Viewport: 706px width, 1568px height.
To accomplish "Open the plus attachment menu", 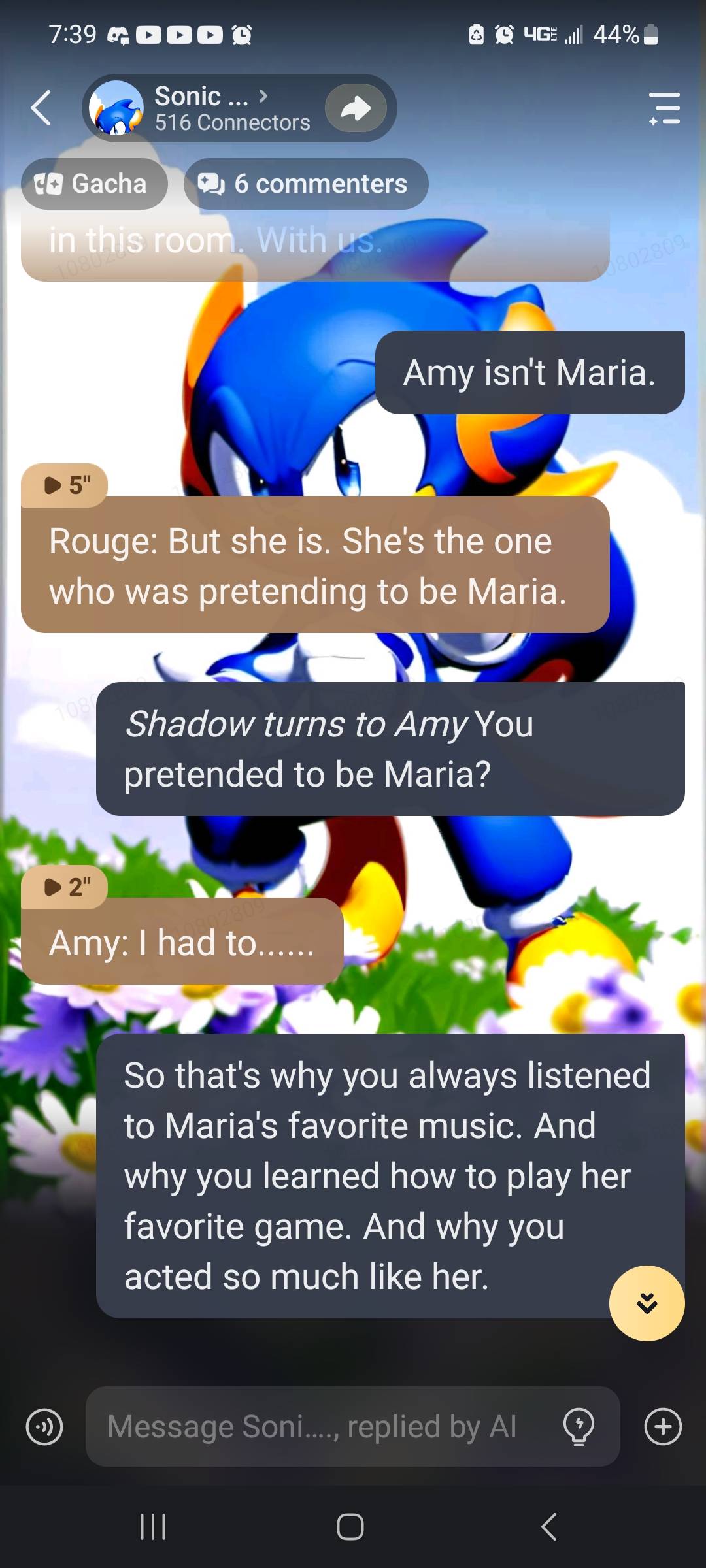I will click(x=663, y=1427).
